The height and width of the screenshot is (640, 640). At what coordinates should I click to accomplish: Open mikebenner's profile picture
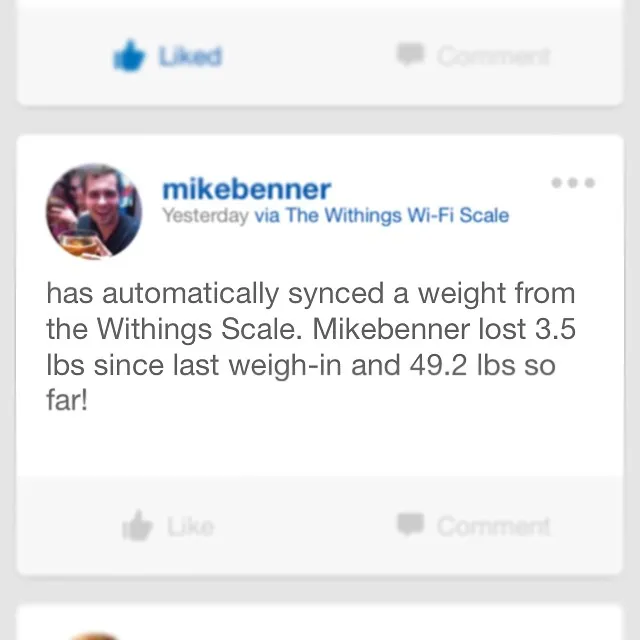click(x=94, y=211)
